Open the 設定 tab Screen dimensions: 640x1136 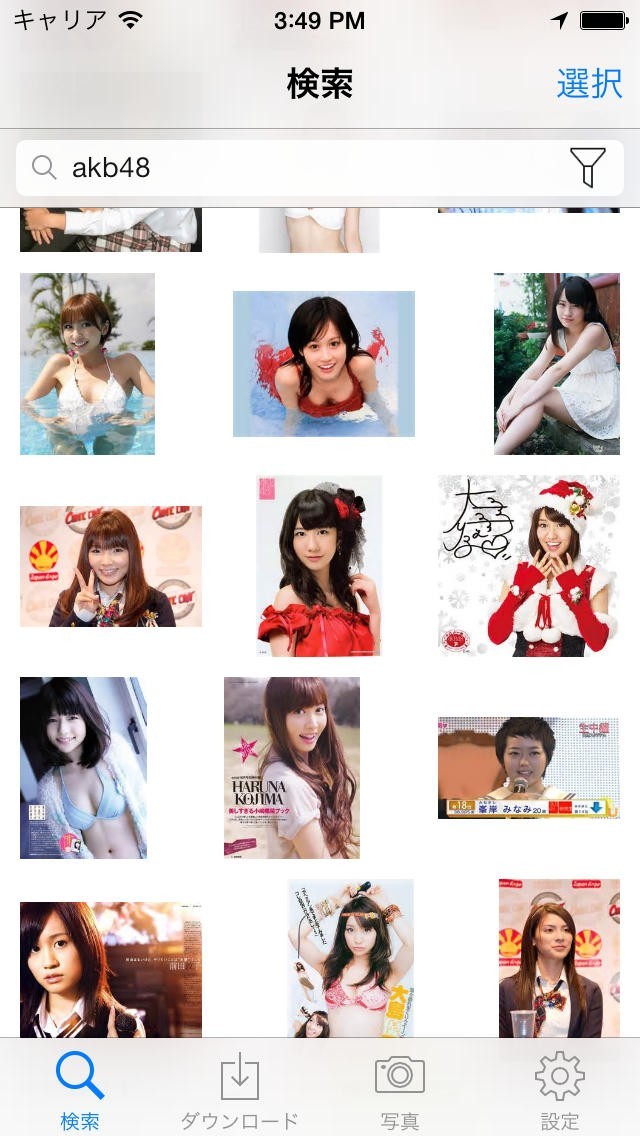coord(559,1092)
